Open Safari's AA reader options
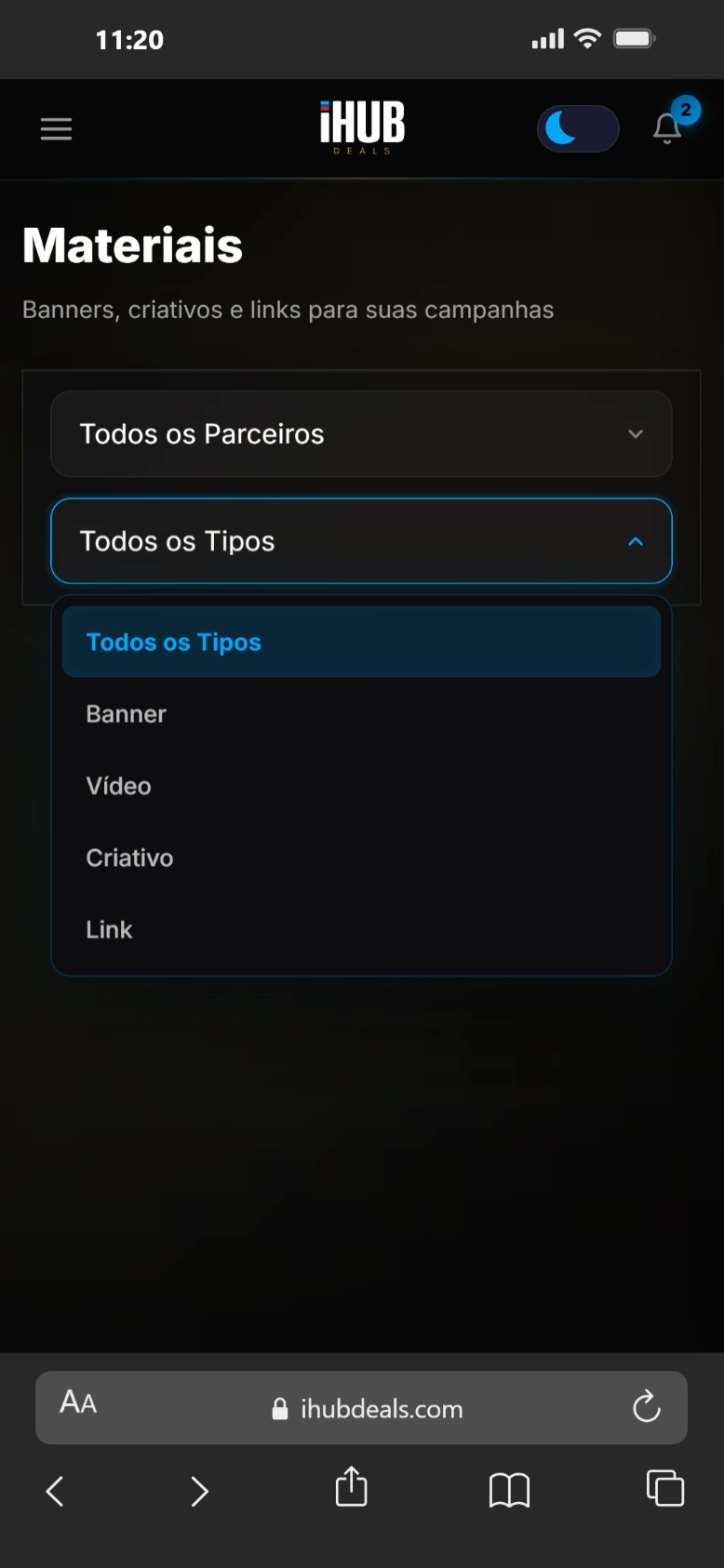The image size is (724, 1568). 78,1402
